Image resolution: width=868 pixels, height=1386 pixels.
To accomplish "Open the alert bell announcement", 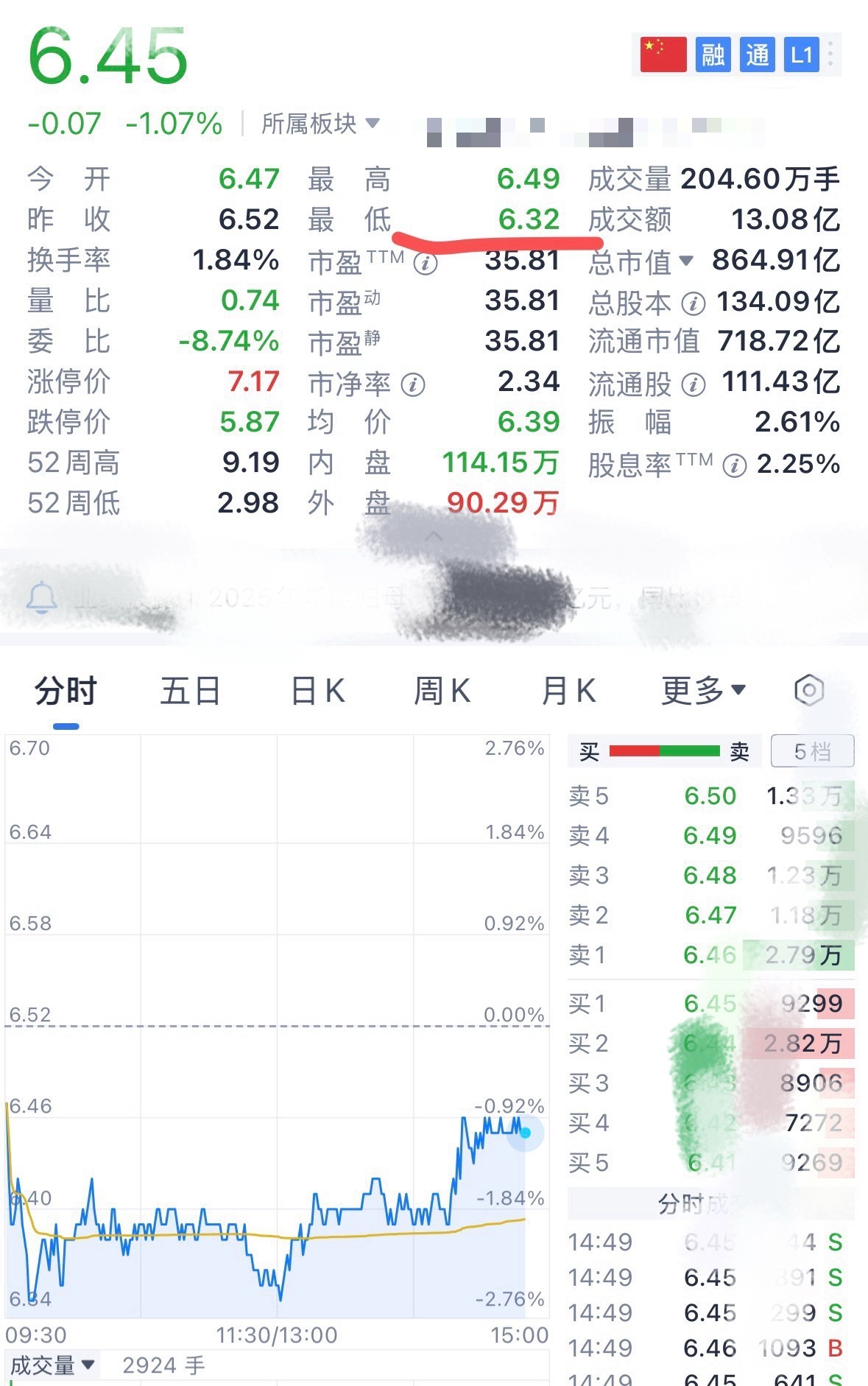I will (x=41, y=597).
